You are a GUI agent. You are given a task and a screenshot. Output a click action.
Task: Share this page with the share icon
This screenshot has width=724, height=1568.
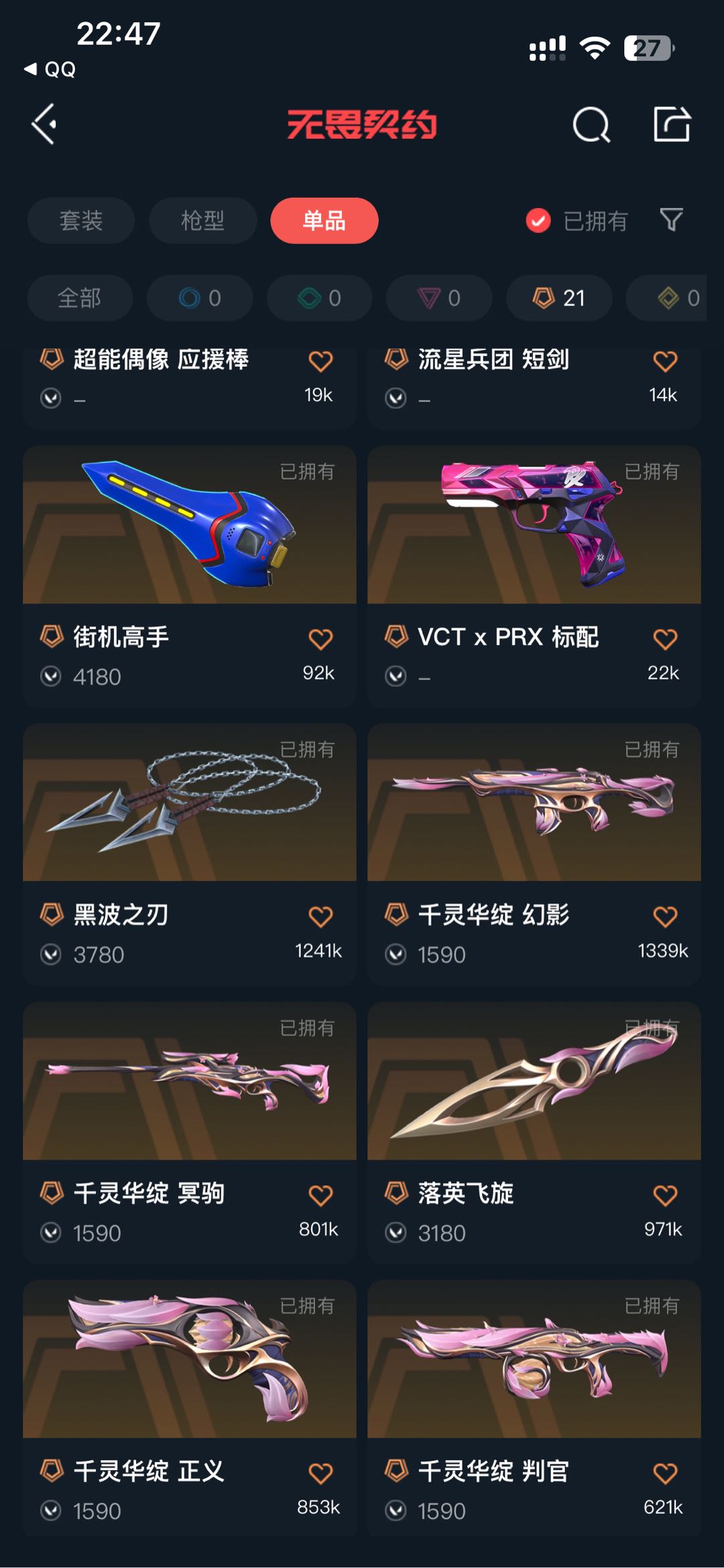672,124
